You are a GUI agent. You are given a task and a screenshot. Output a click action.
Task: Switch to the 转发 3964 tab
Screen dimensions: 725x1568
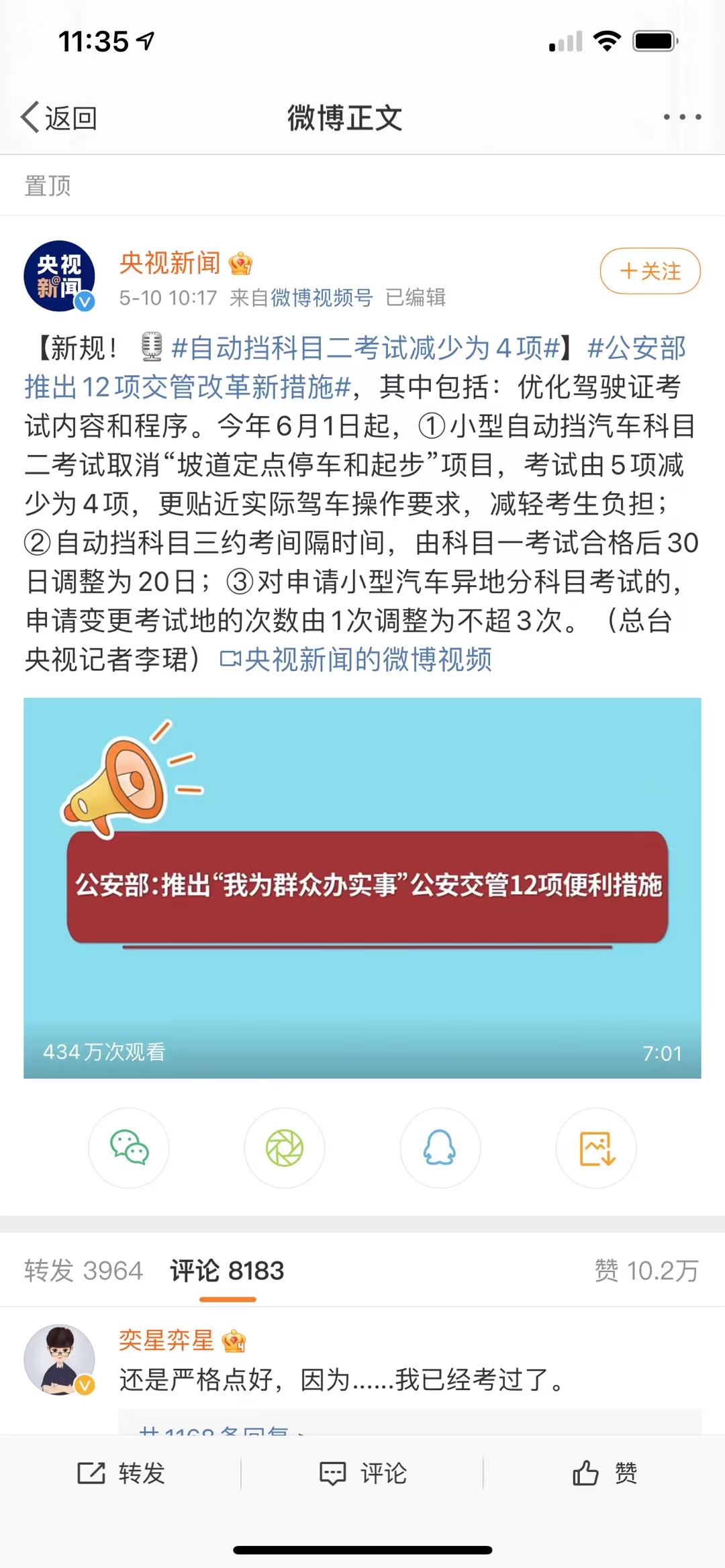pyautogui.click(x=84, y=1270)
